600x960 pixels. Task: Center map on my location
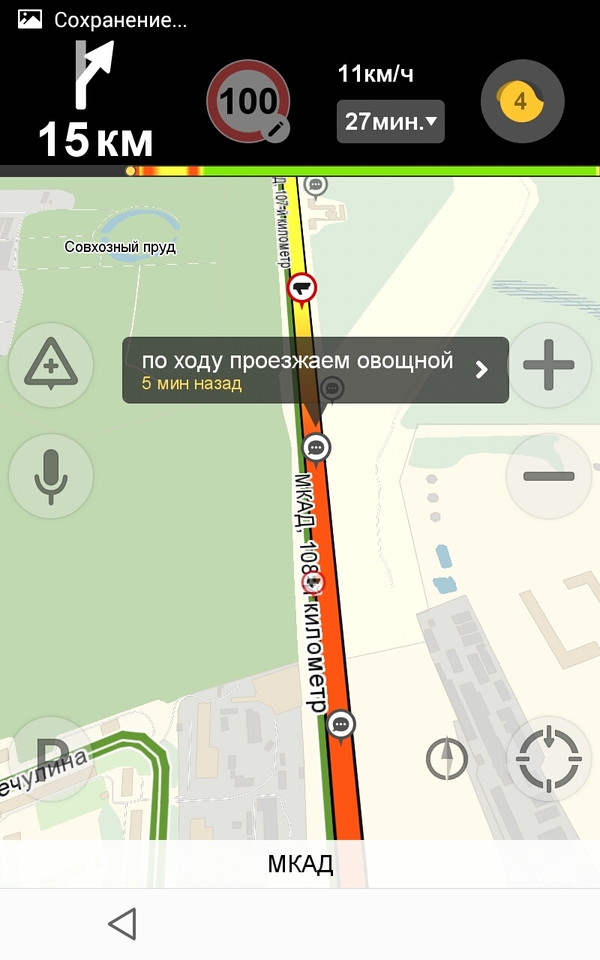(x=549, y=759)
